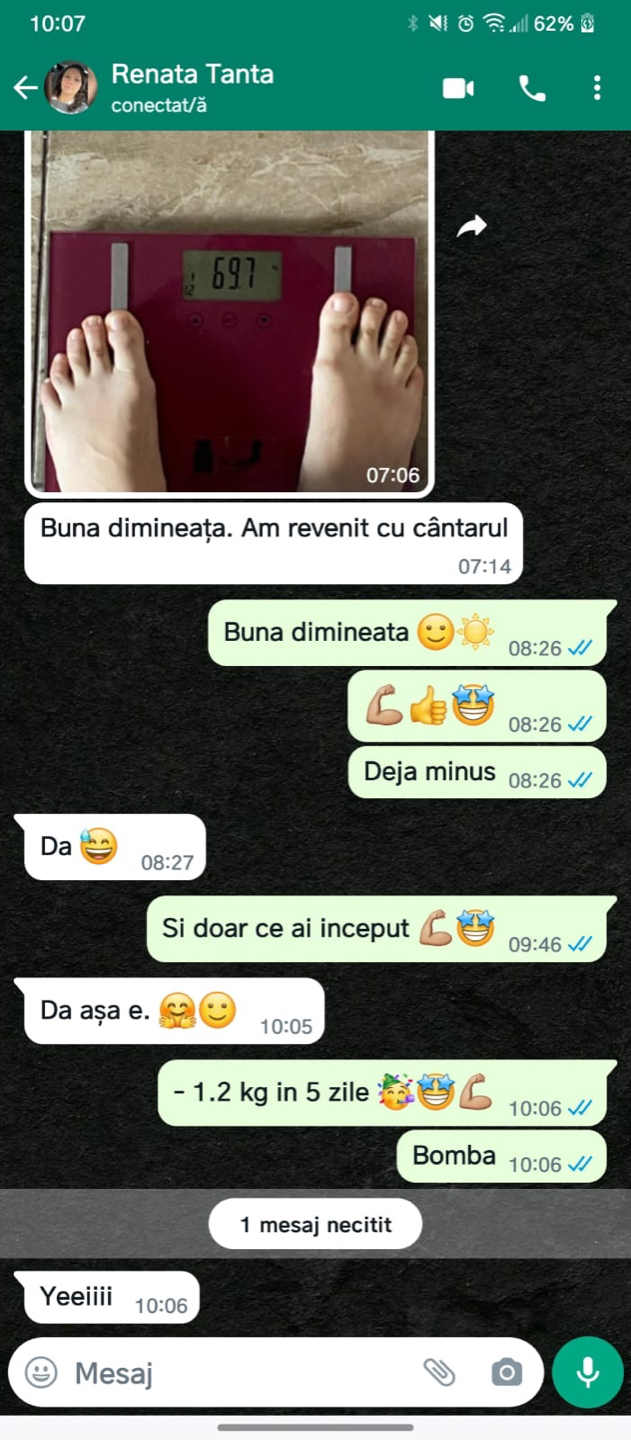Viewport: 631px width, 1440px height.
Task: Go back to the chats list
Action: pos(25,88)
